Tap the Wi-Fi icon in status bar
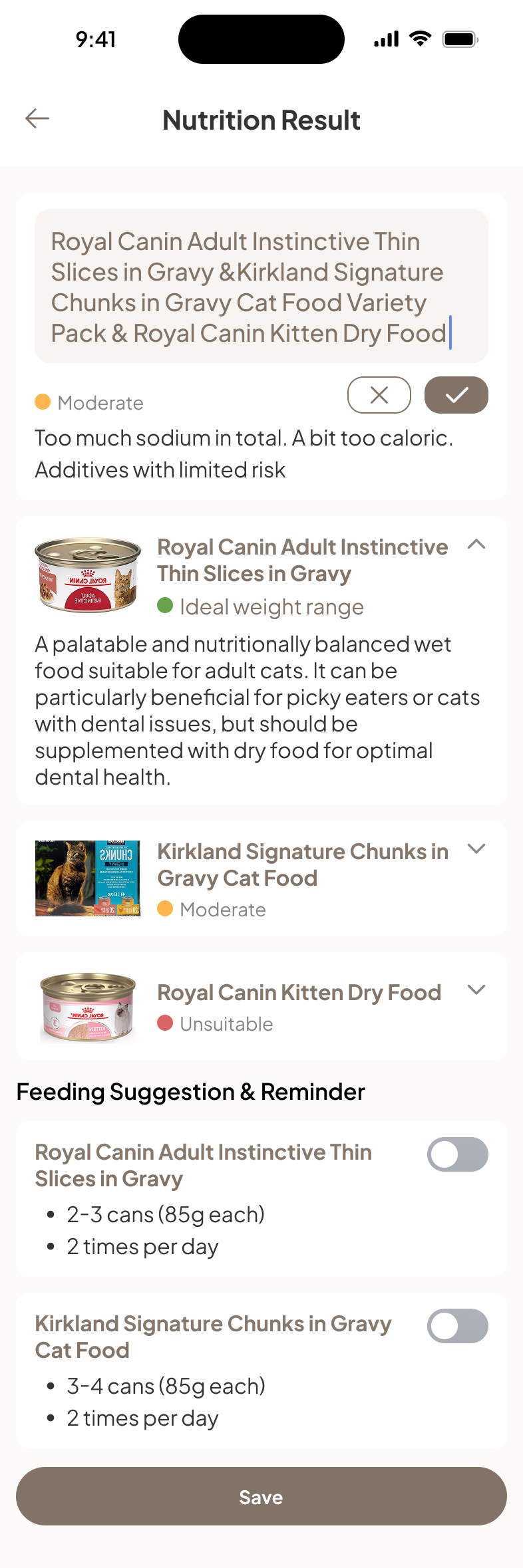The width and height of the screenshot is (523, 1568). point(419,39)
